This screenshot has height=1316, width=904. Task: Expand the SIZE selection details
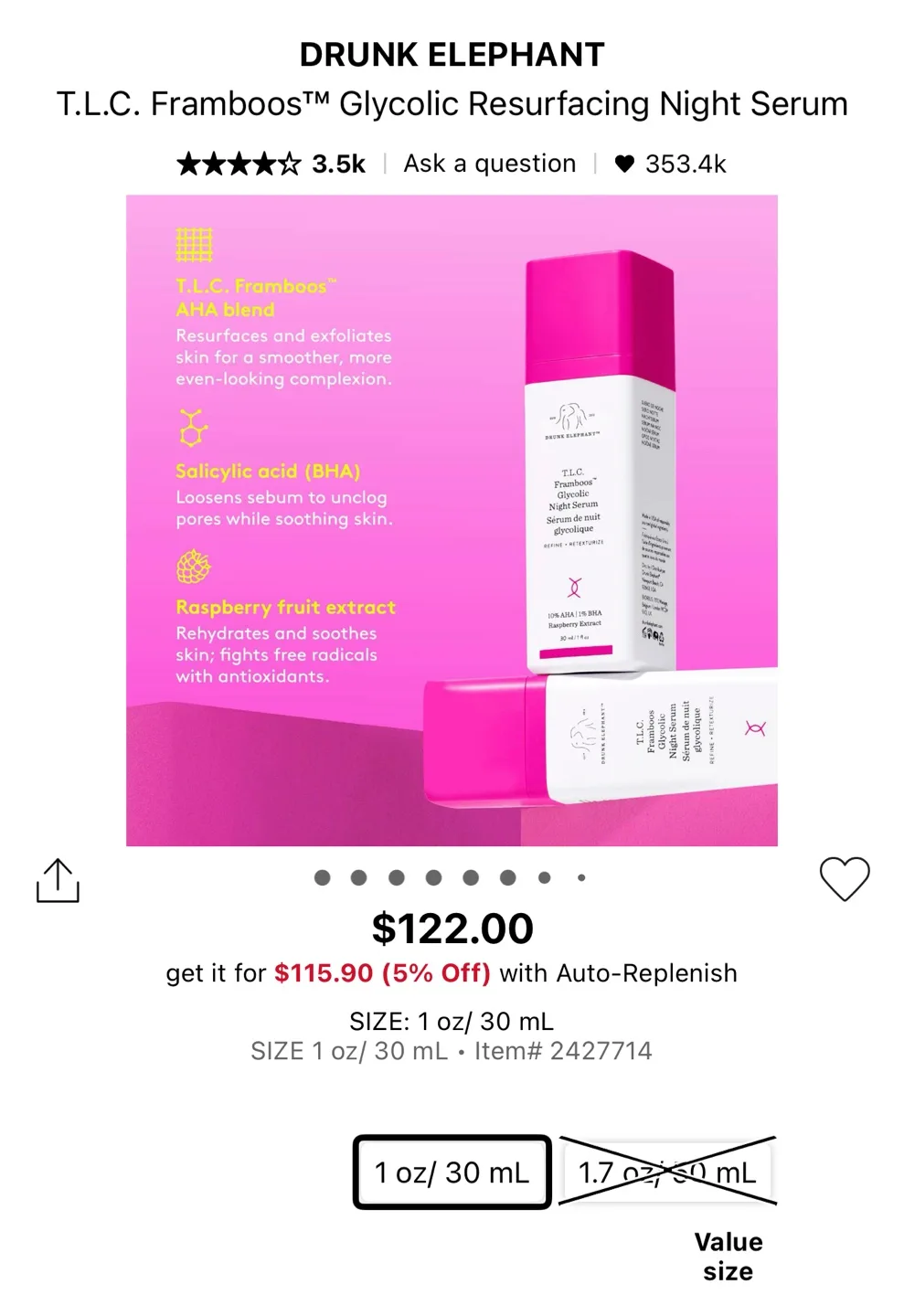452,1022
